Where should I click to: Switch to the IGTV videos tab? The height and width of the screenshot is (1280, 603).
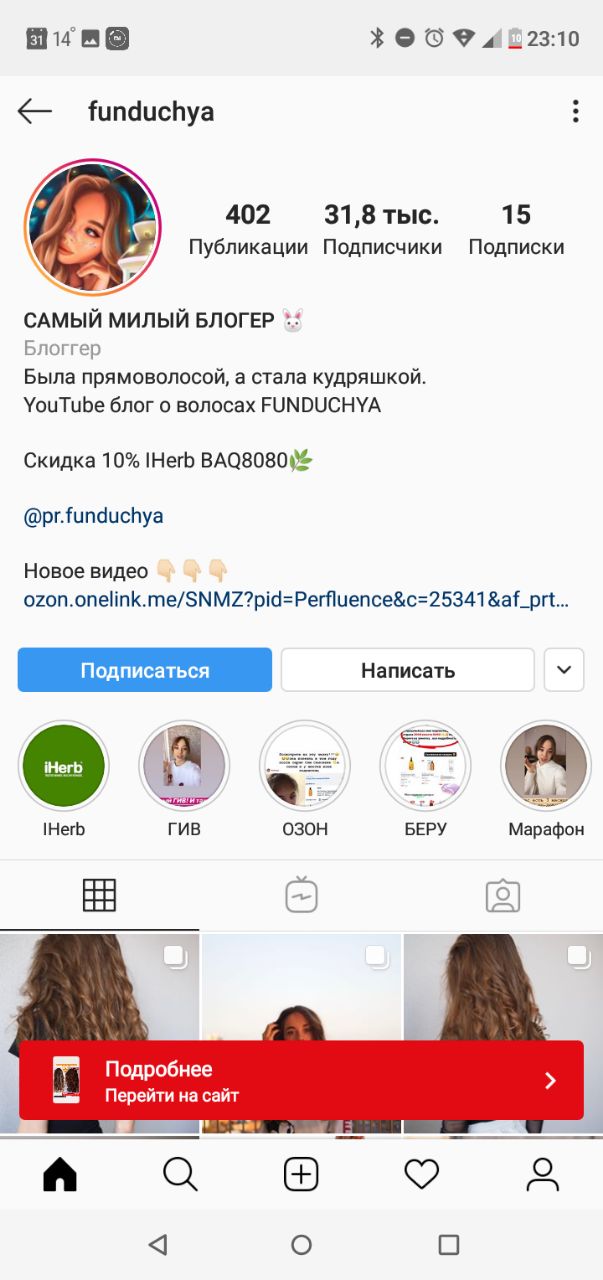(x=301, y=895)
